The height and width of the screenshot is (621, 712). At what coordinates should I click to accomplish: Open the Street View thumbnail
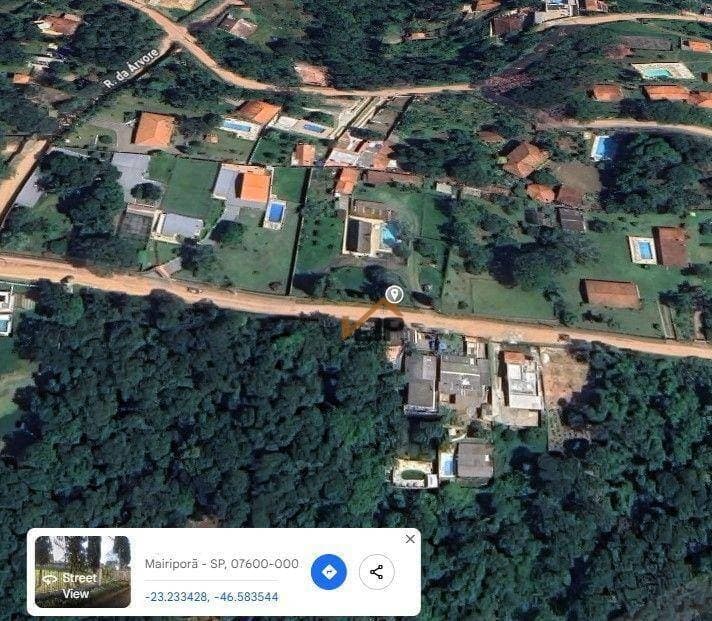click(x=82, y=572)
